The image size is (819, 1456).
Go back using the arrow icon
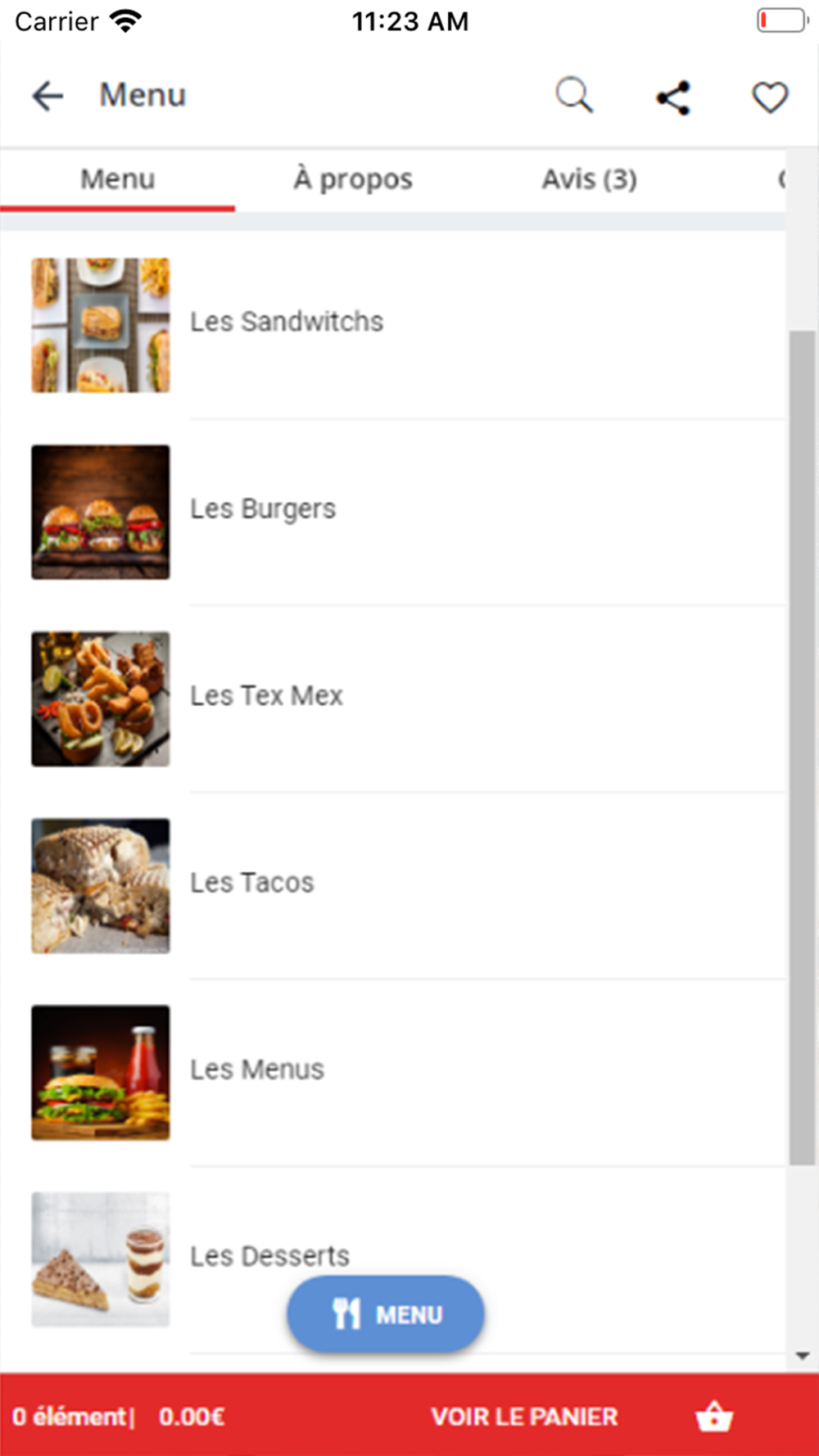(48, 96)
